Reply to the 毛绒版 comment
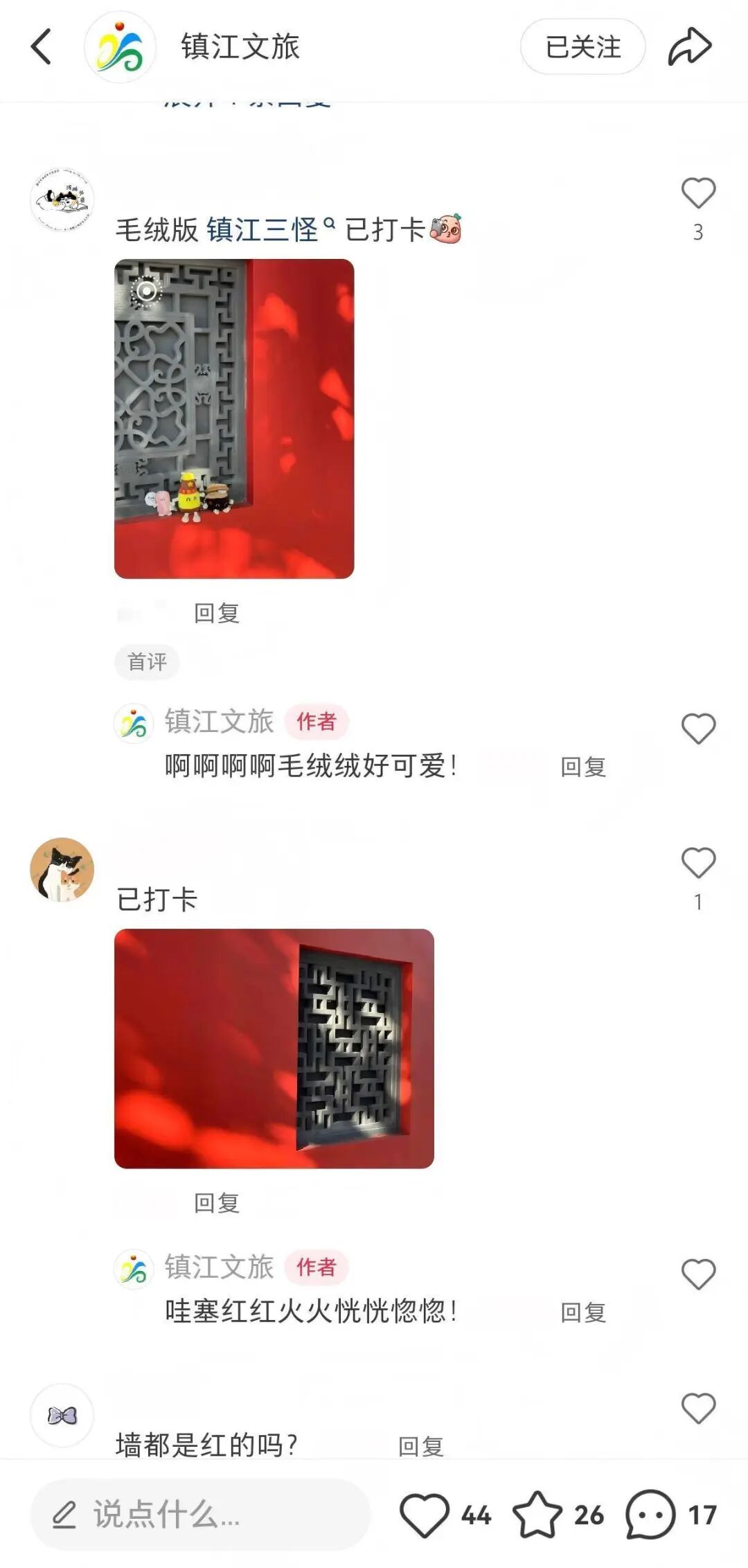The height and width of the screenshot is (1568, 748). click(x=217, y=613)
